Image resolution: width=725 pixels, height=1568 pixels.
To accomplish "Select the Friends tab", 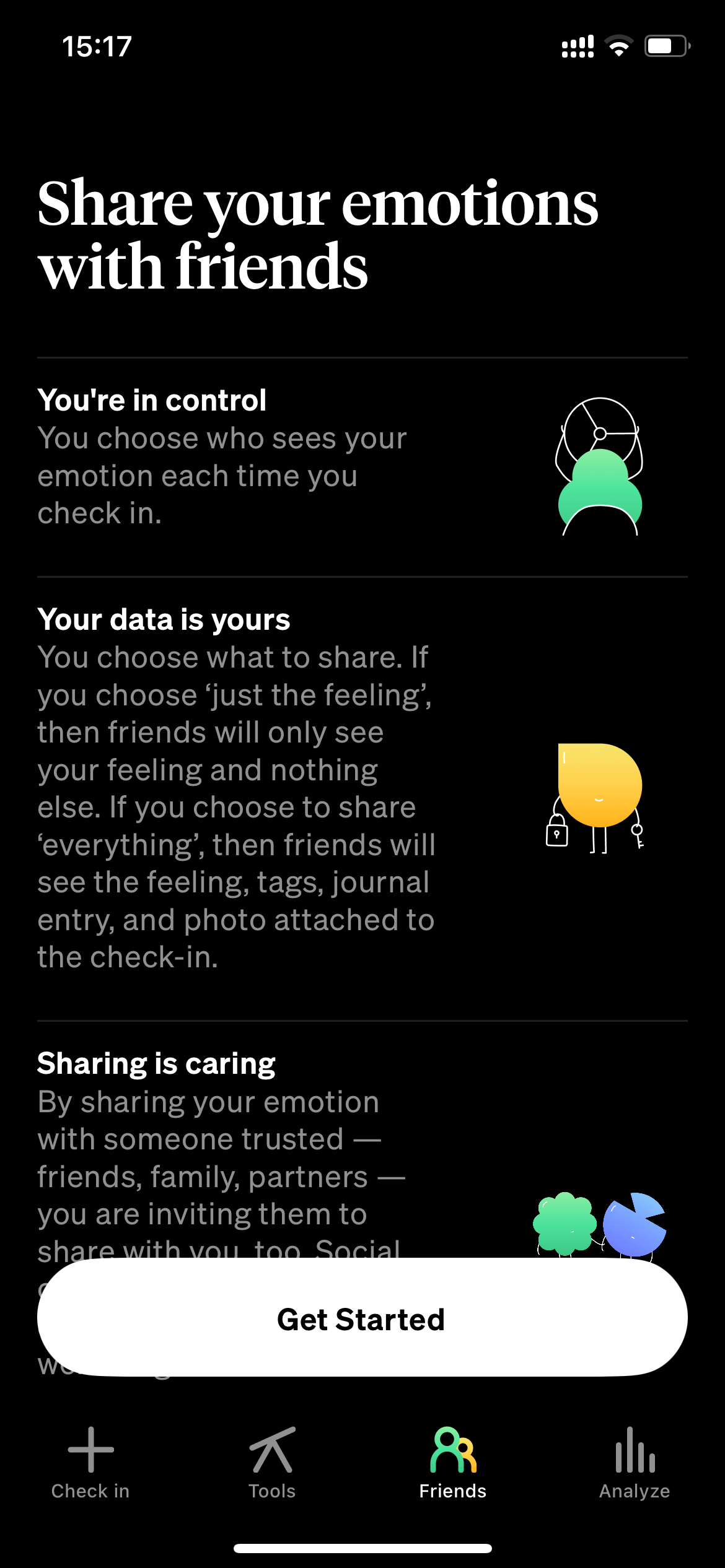I will click(x=453, y=1463).
